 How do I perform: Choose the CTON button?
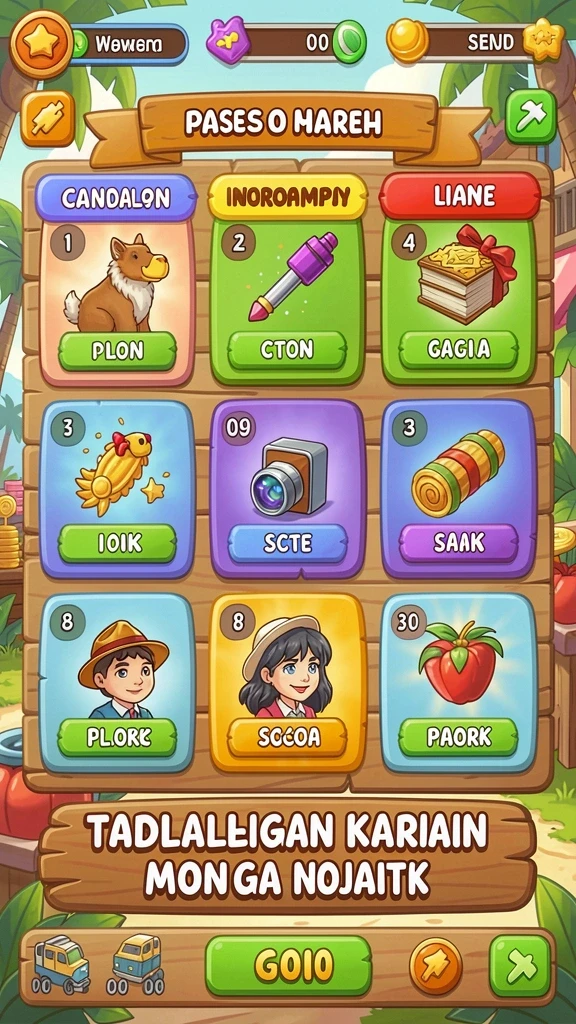pos(287,350)
